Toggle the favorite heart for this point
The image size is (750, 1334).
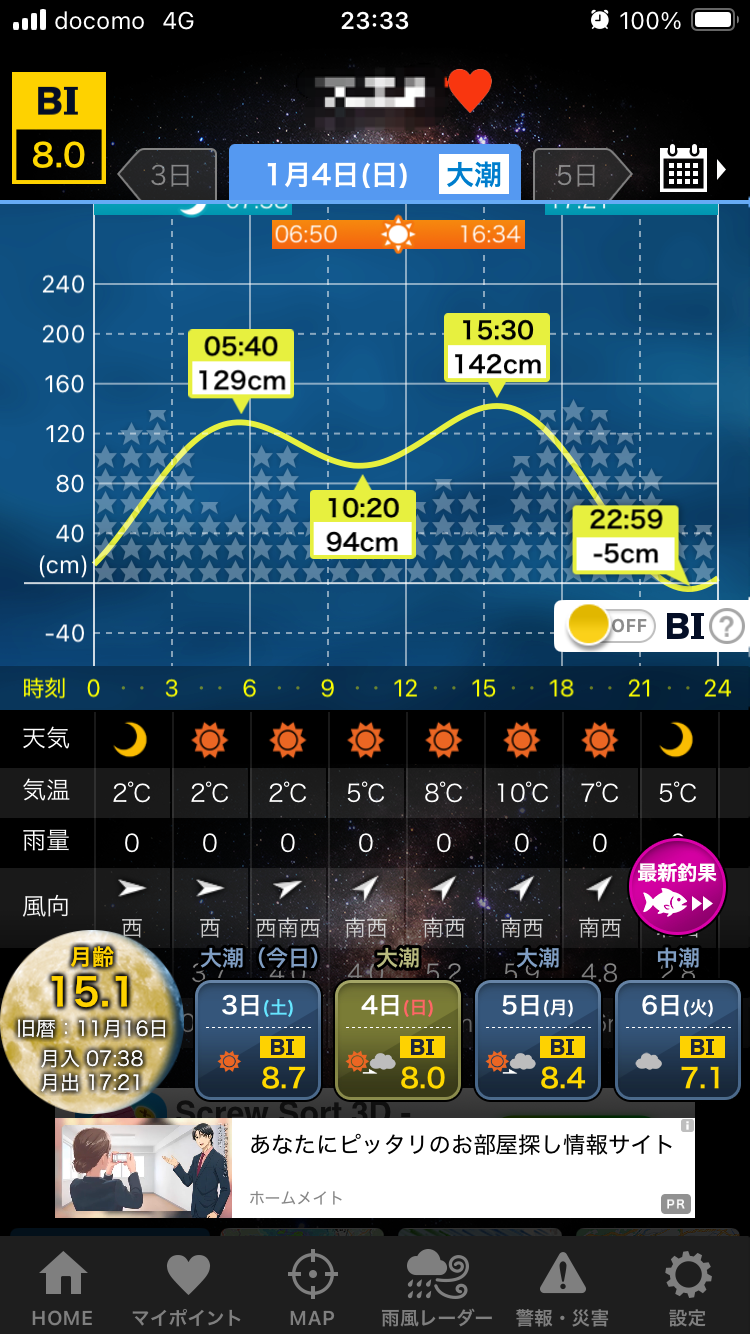(469, 91)
